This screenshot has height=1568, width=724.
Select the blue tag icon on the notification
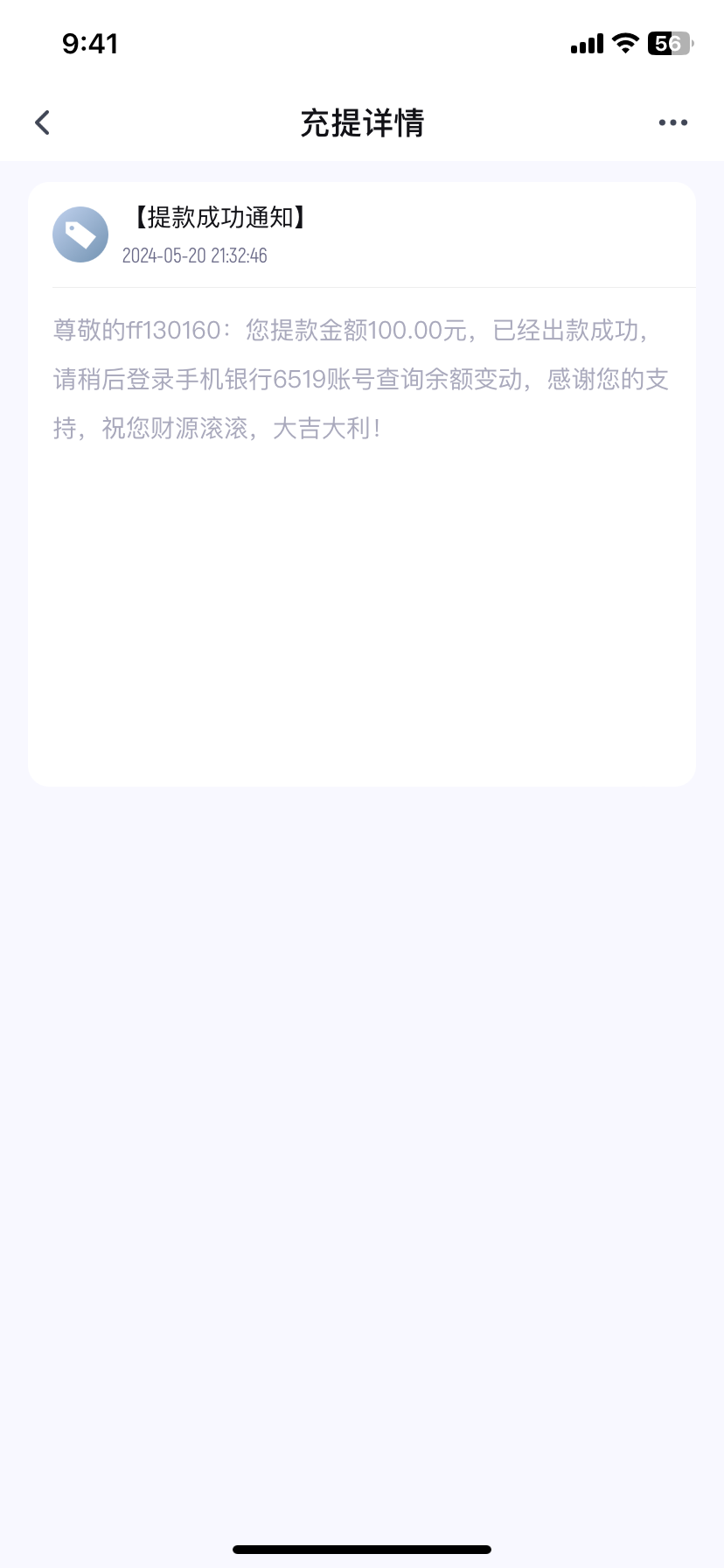point(80,234)
